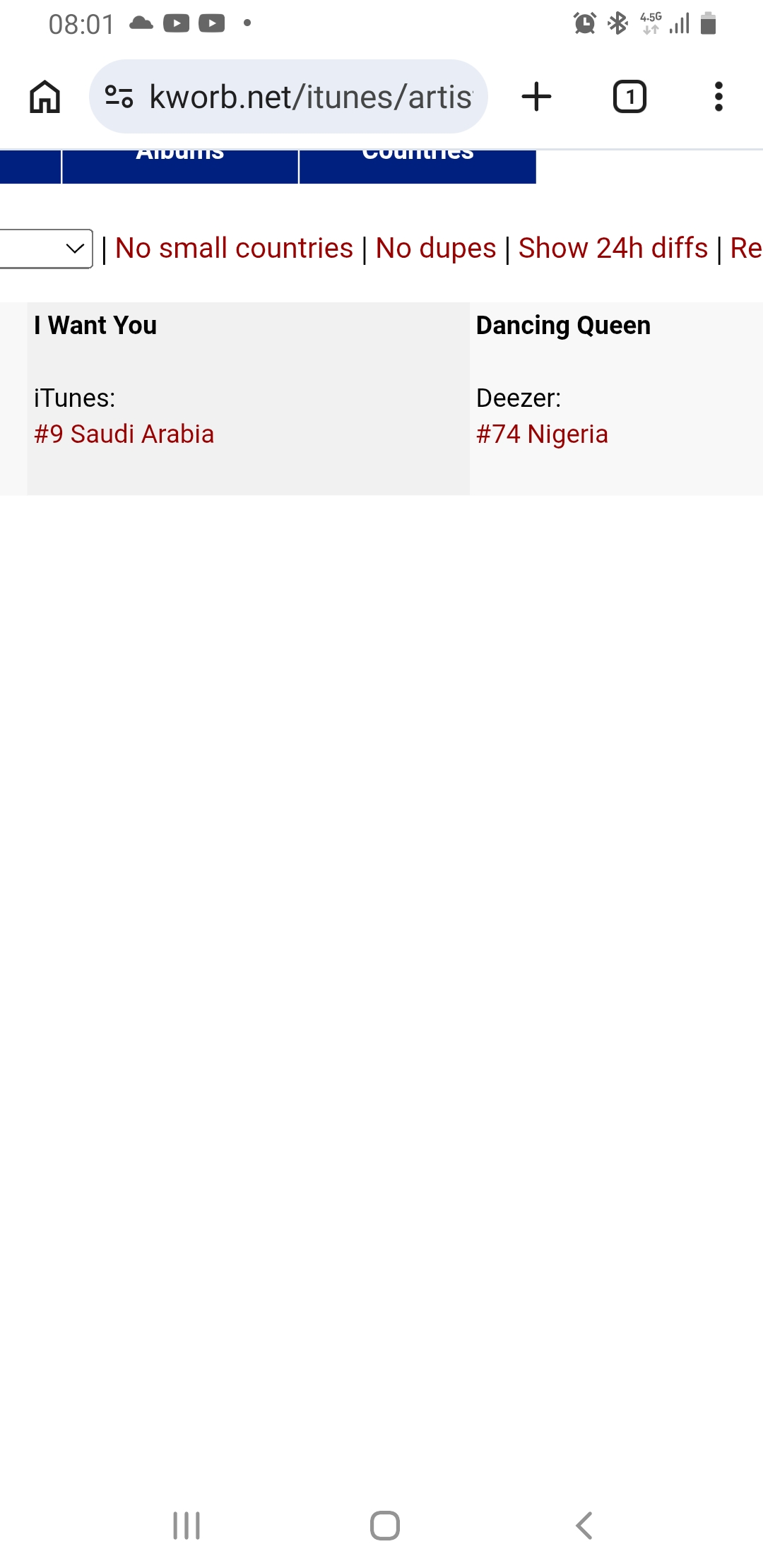
Task: Open a new browser tab
Action: [x=536, y=97]
